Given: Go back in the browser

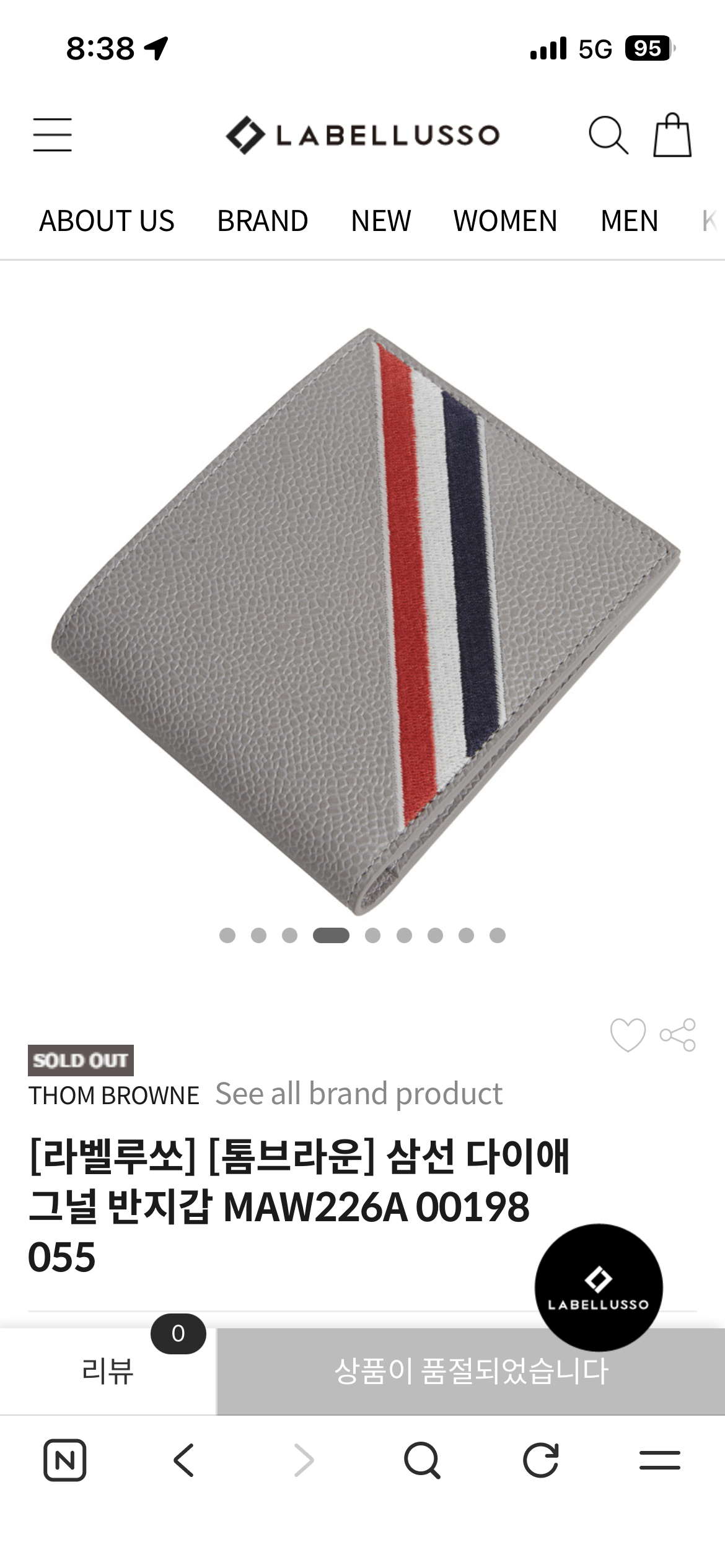Looking at the screenshot, I should (x=184, y=1460).
